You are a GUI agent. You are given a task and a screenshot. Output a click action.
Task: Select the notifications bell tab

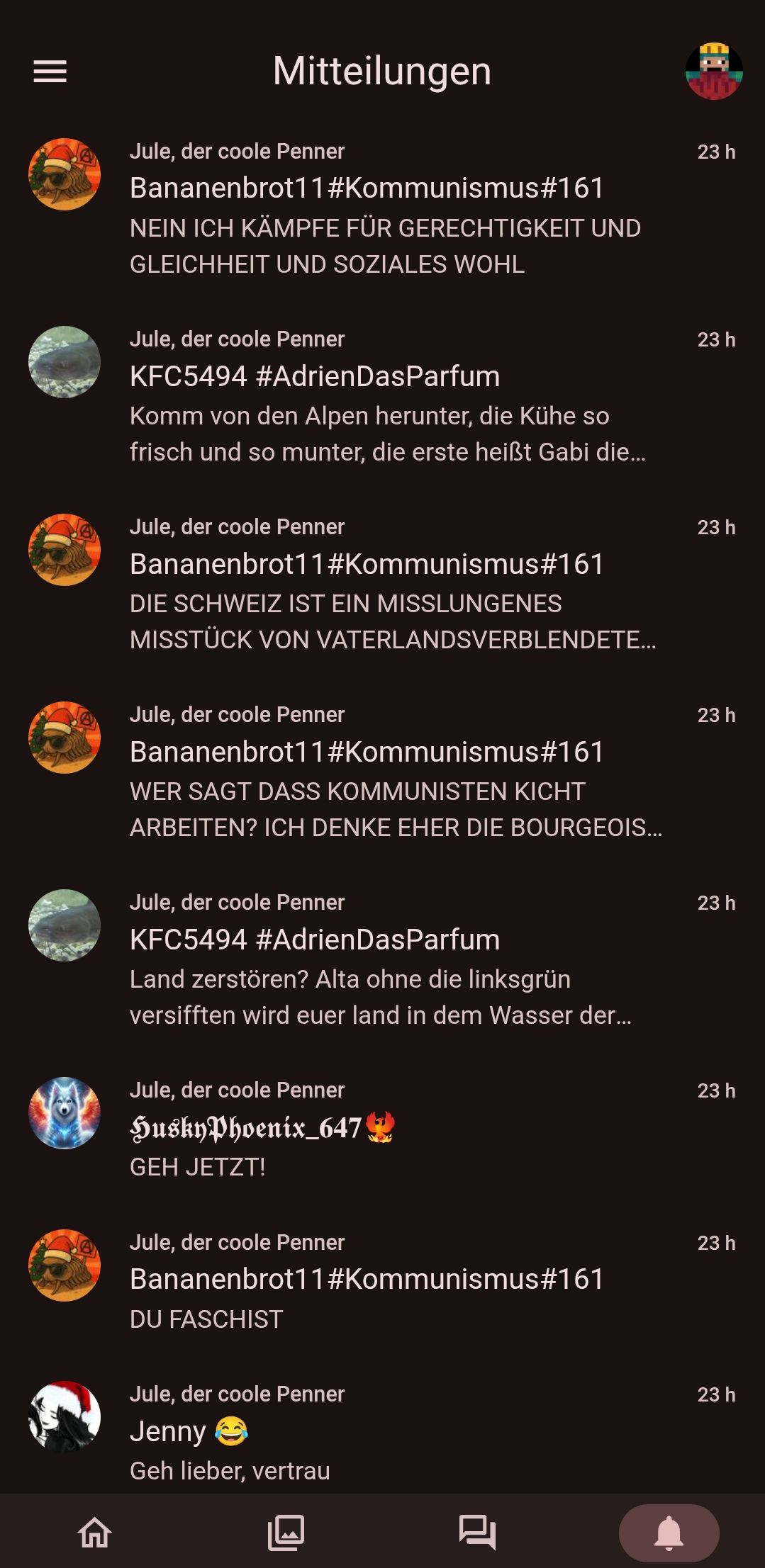pos(669,1533)
